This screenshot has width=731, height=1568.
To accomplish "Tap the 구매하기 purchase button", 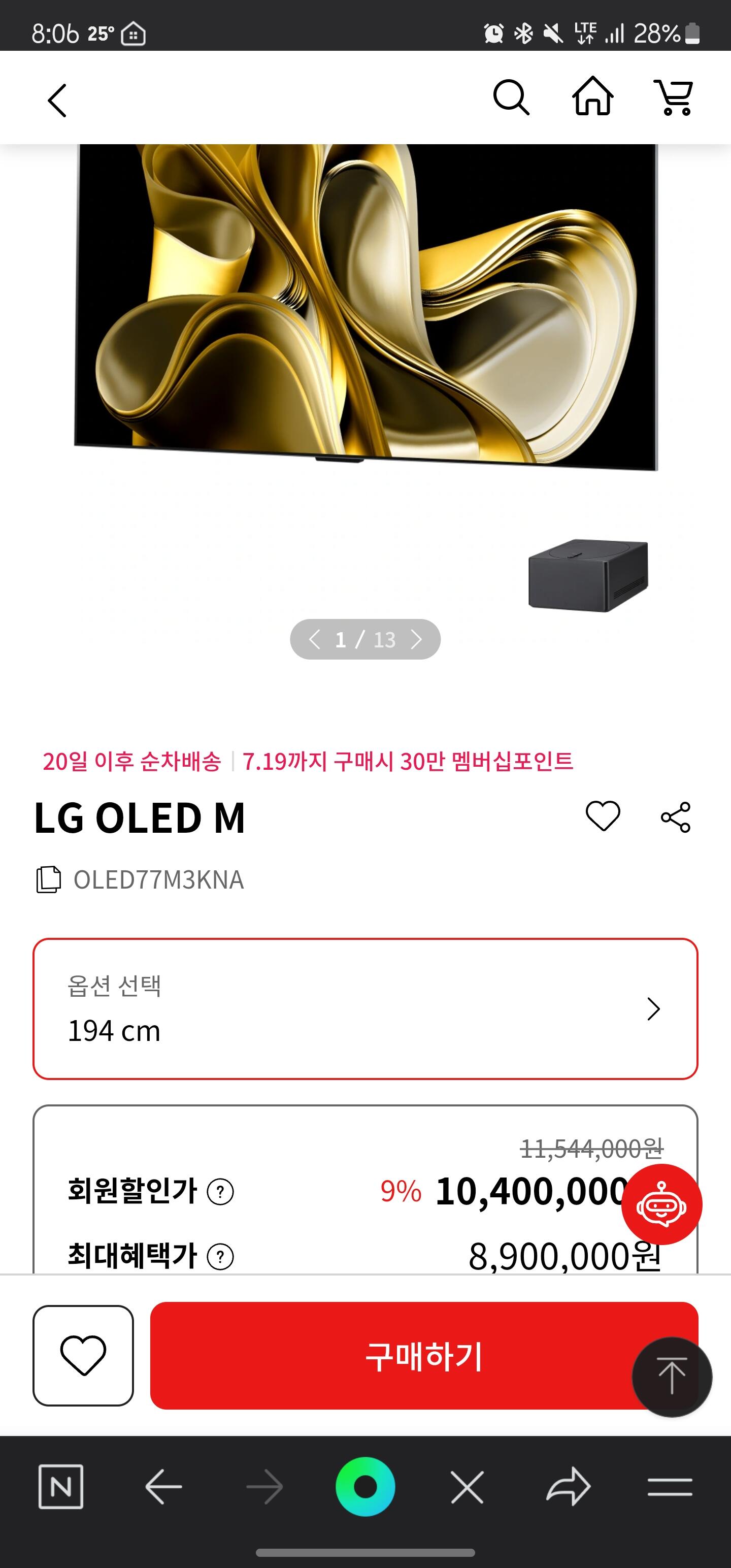I will [389, 1356].
